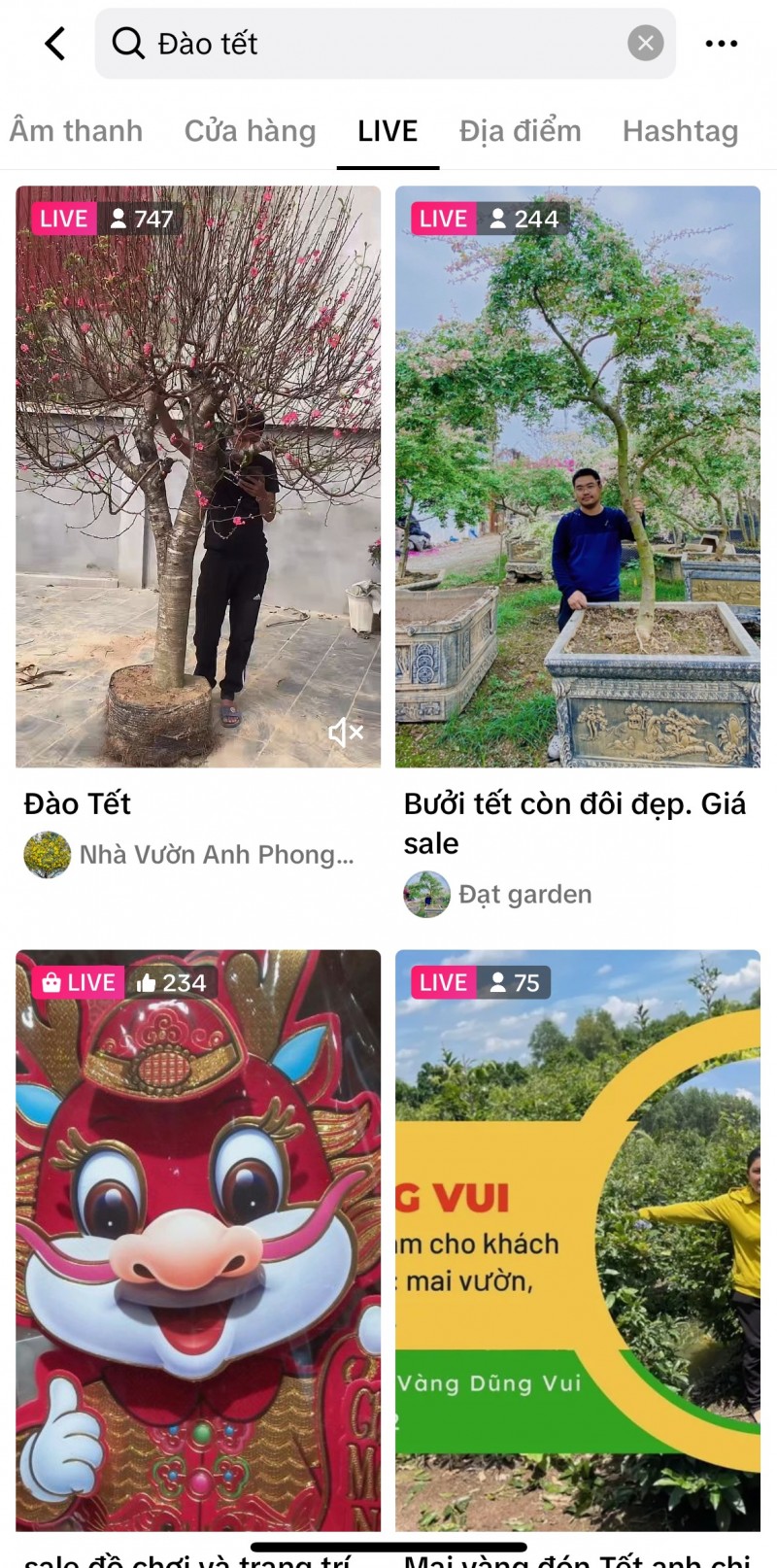Clear the search text
The image size is (777, 1568).
pyautogui.click(x=645, y=44)
